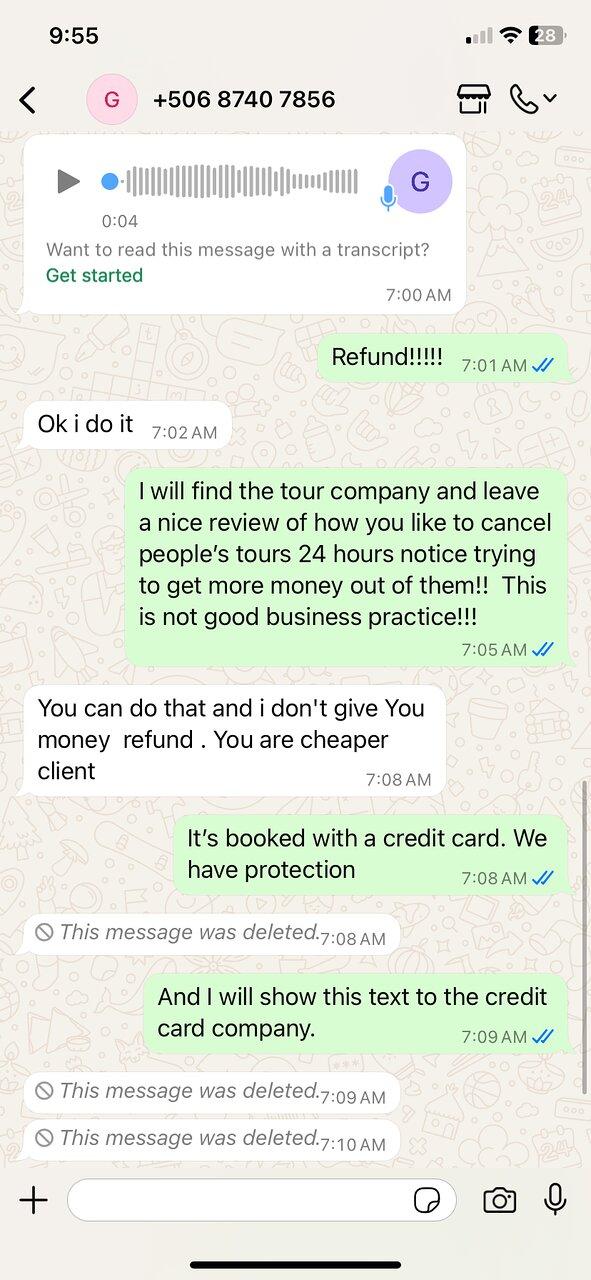Open the plus attachment menu
591x1280 pixels.
[34, 1200]
